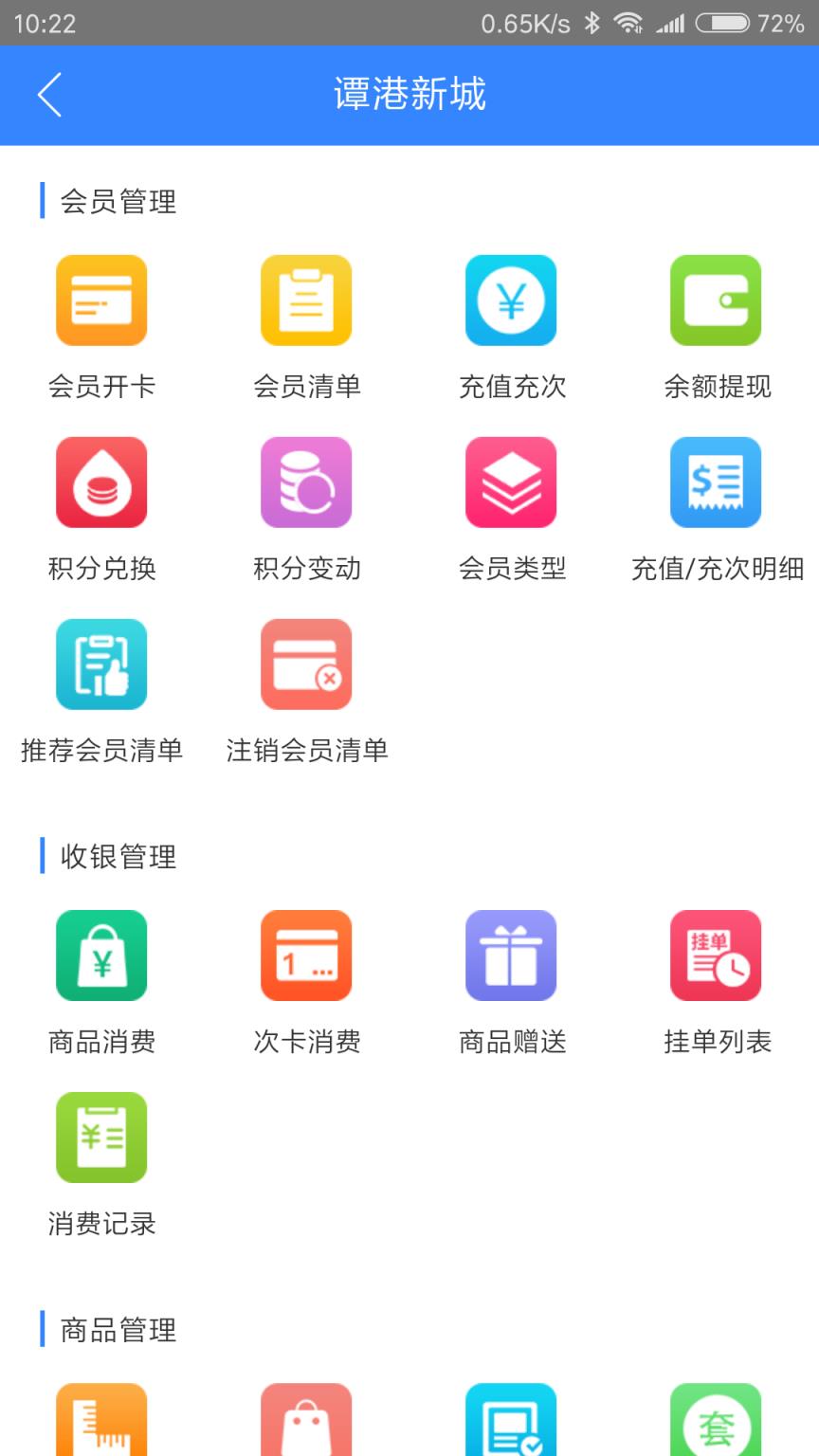Open 充值充次 recharge function
This screenshot has width=819, height=1456.
point(511,300)
